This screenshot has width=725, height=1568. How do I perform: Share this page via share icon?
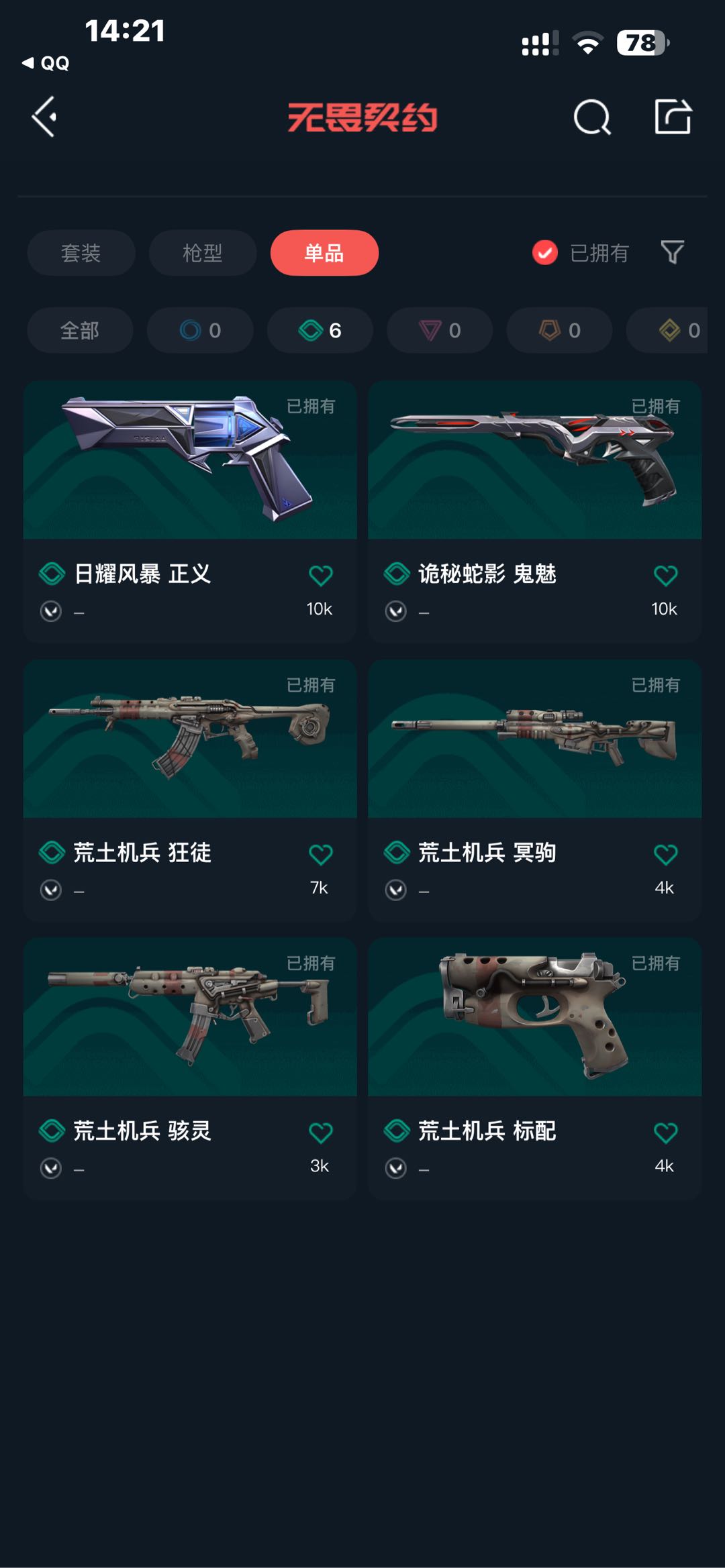673,117
